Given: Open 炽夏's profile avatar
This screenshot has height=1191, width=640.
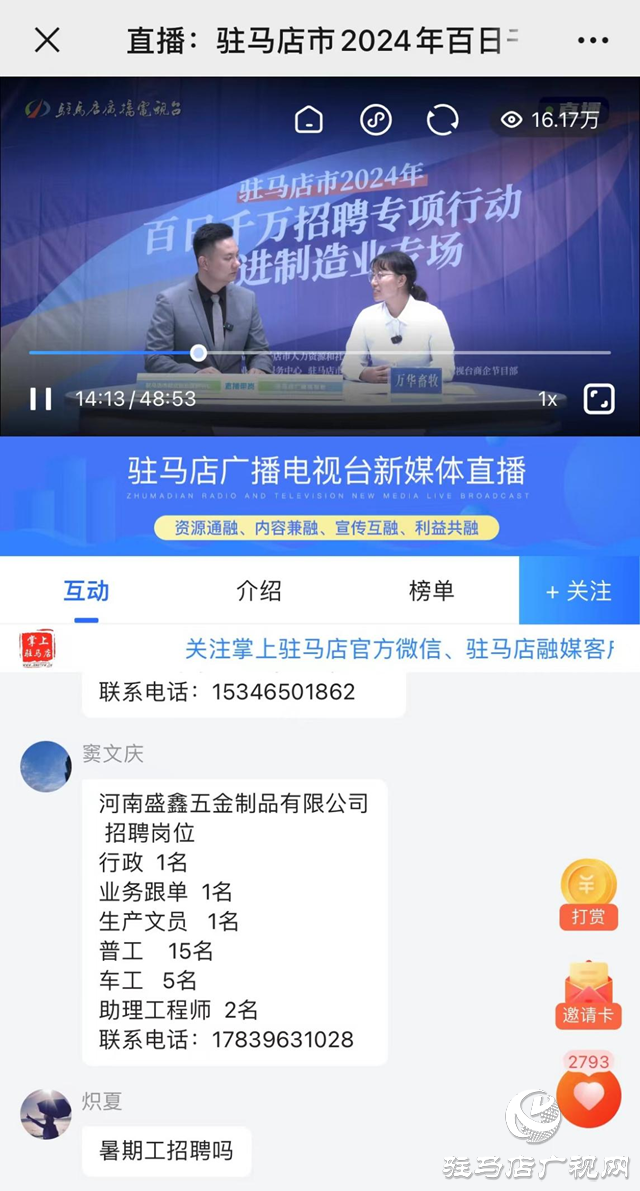Looking at the screenshot, I should tap(46, 1115).
